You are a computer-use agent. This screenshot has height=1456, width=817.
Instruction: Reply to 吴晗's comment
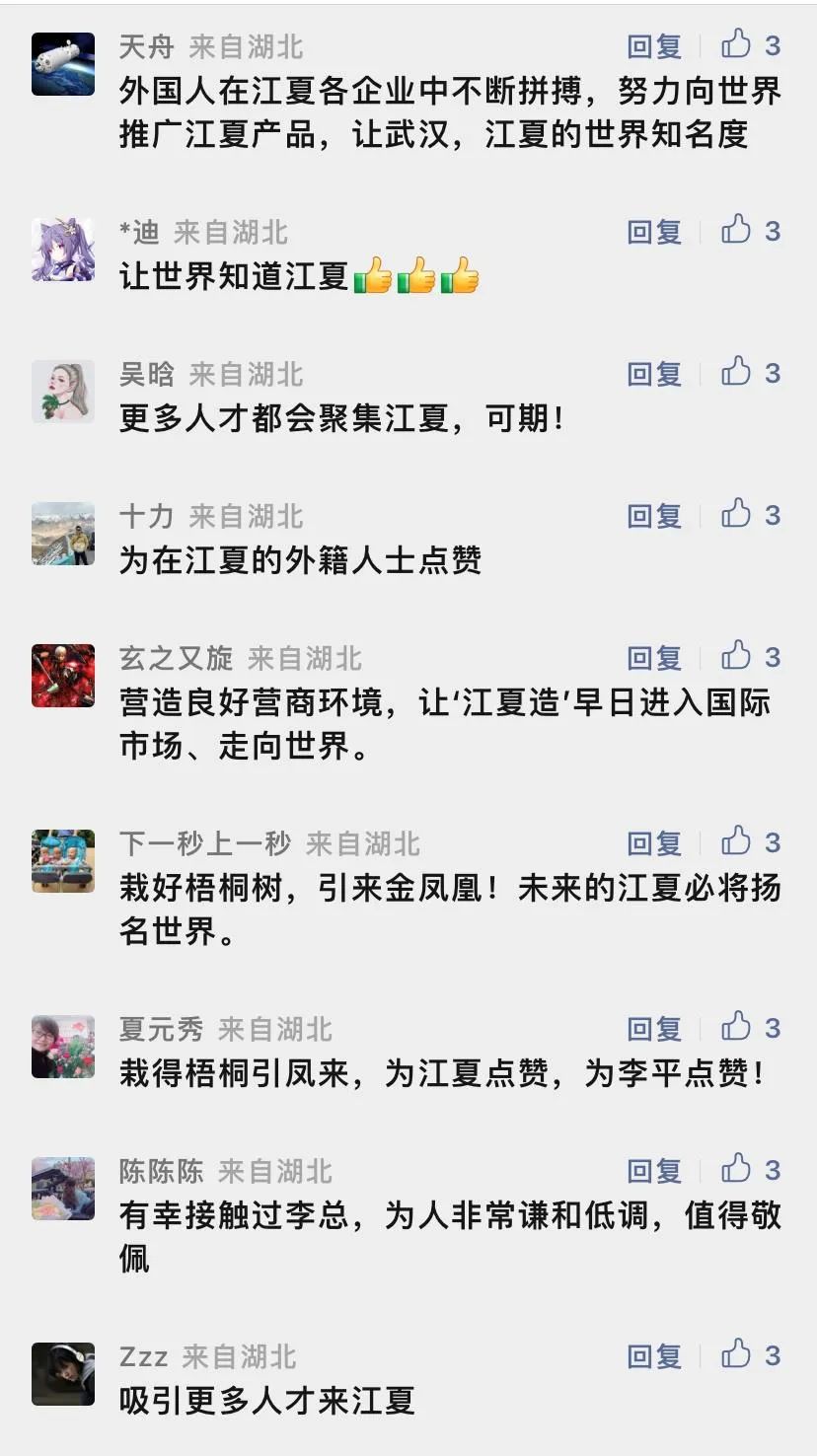click(654, 374)
